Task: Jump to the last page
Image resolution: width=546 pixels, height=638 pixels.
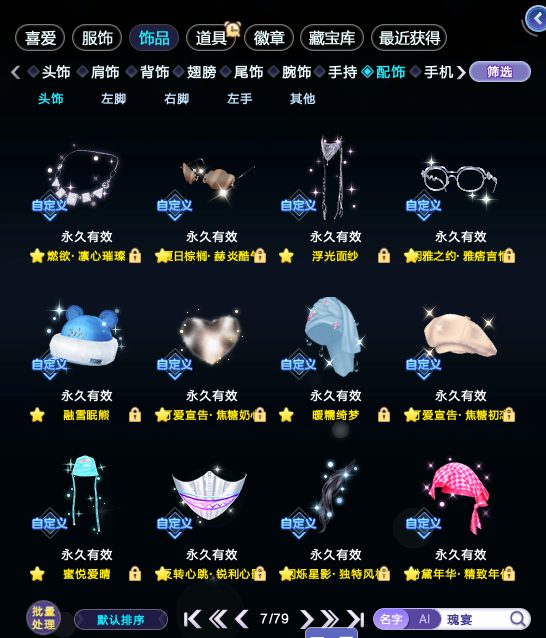Action: coord(356,619)
